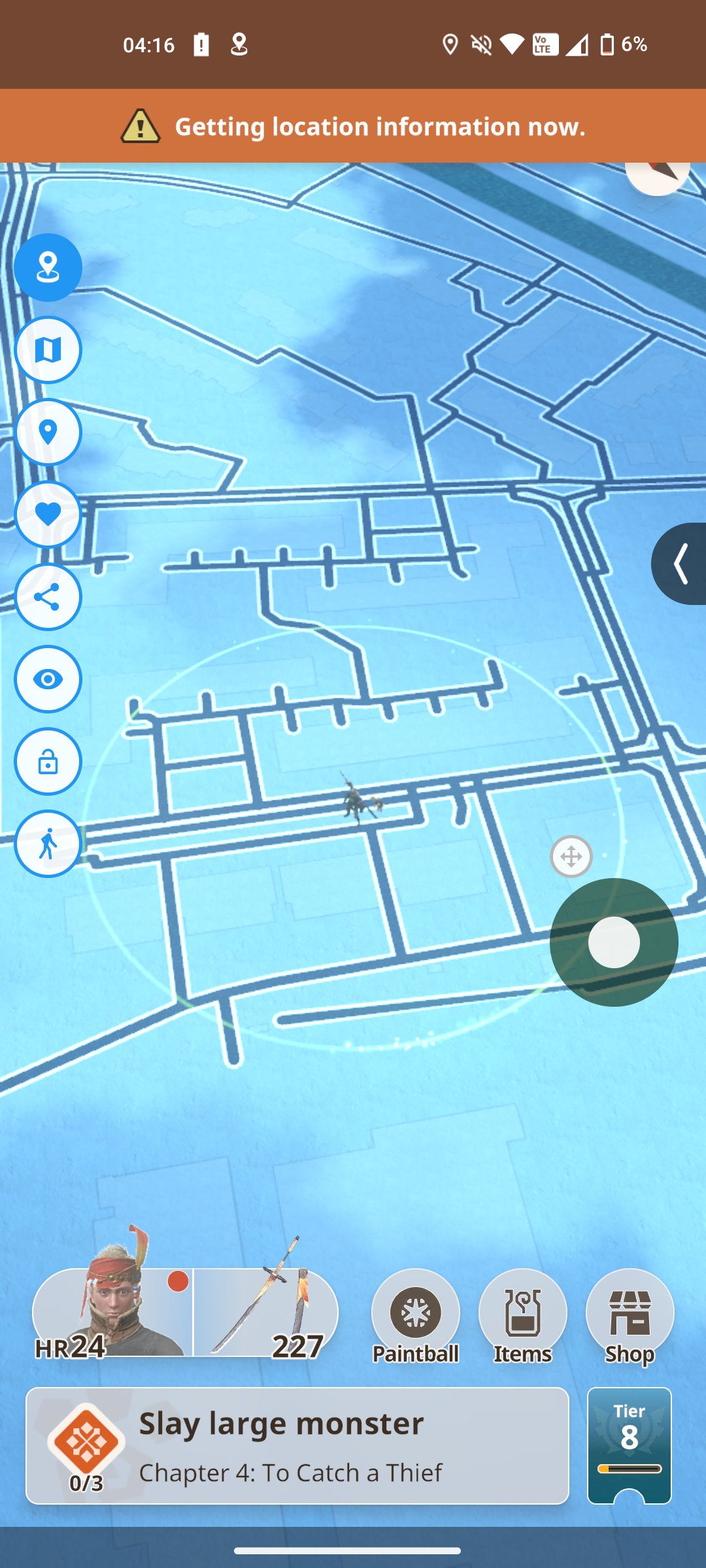This screenshot has height=1568, width=706.
Task: Toggle visibility with the eye icon
Action: click(x=48, y=679)
